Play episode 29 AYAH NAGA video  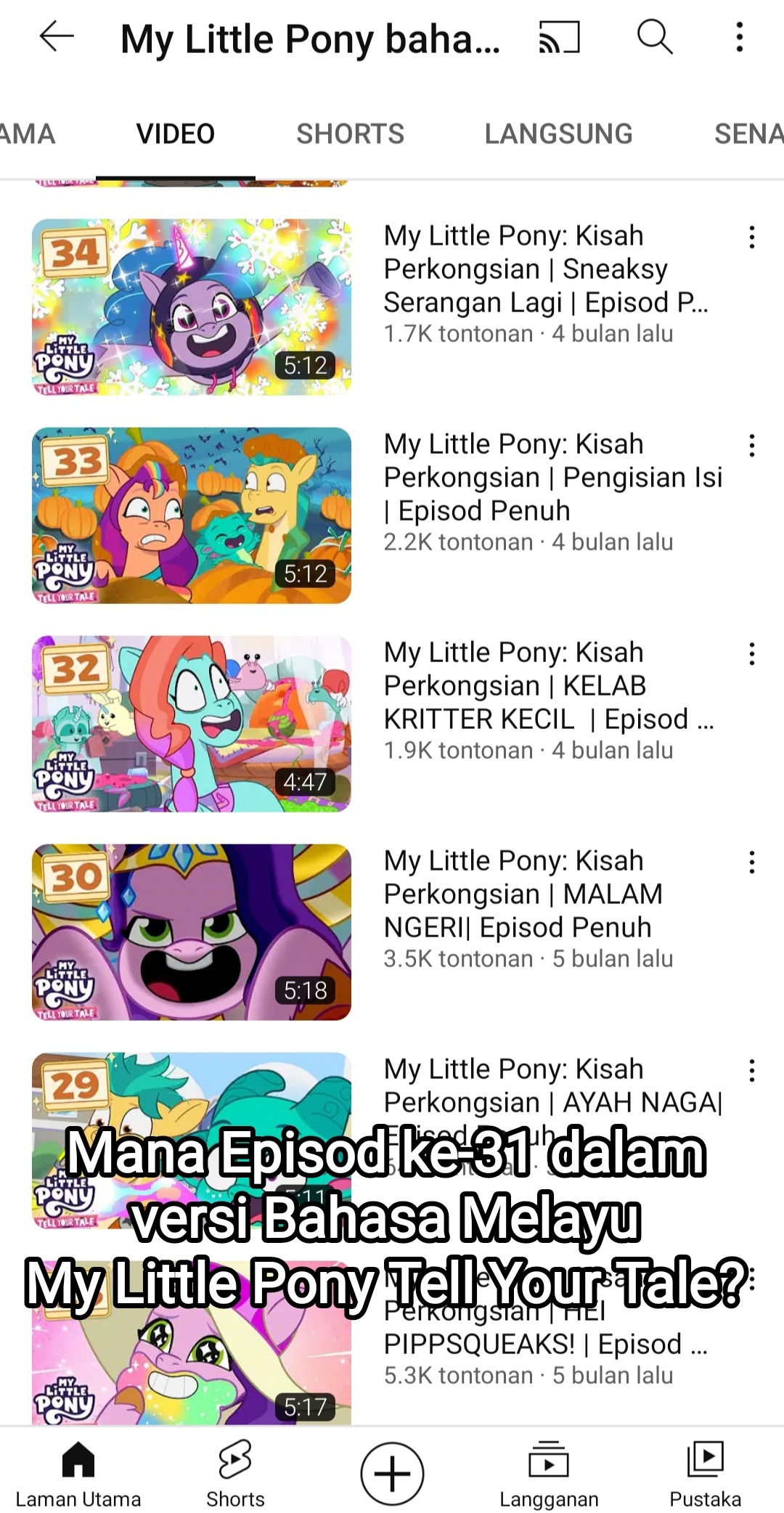[192, 1089]
